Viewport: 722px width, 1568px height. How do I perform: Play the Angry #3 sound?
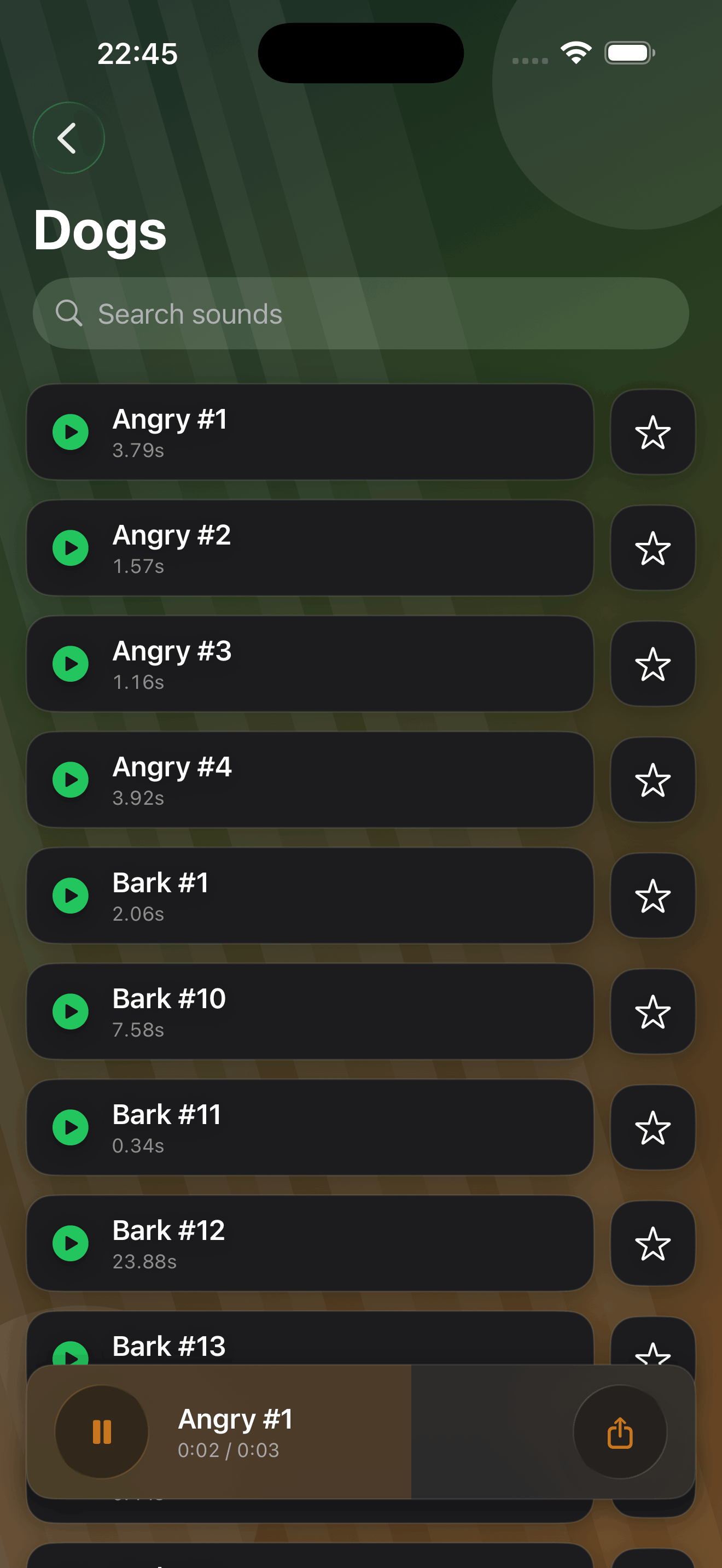[71, 664]
